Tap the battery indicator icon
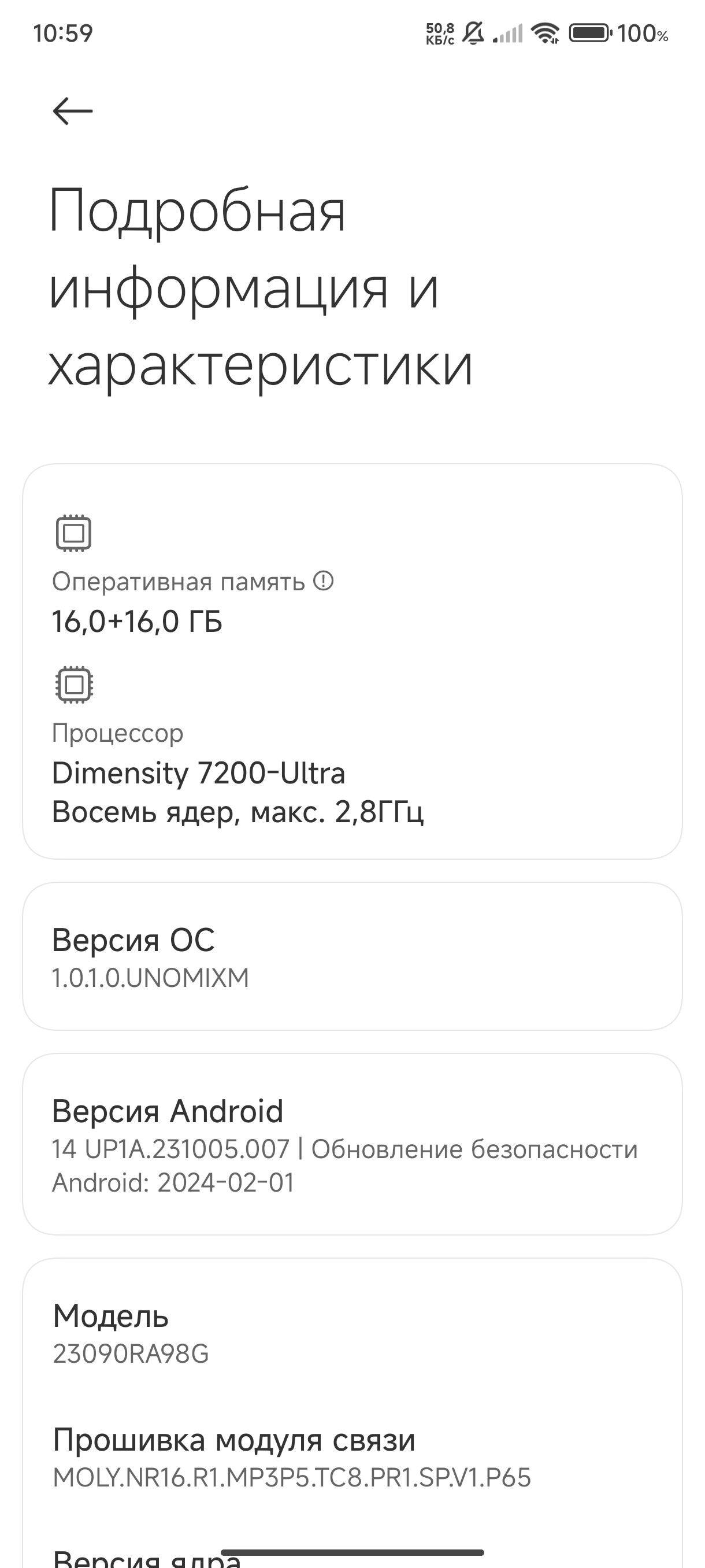This screenshot has height=1568, width=705. 588,35
